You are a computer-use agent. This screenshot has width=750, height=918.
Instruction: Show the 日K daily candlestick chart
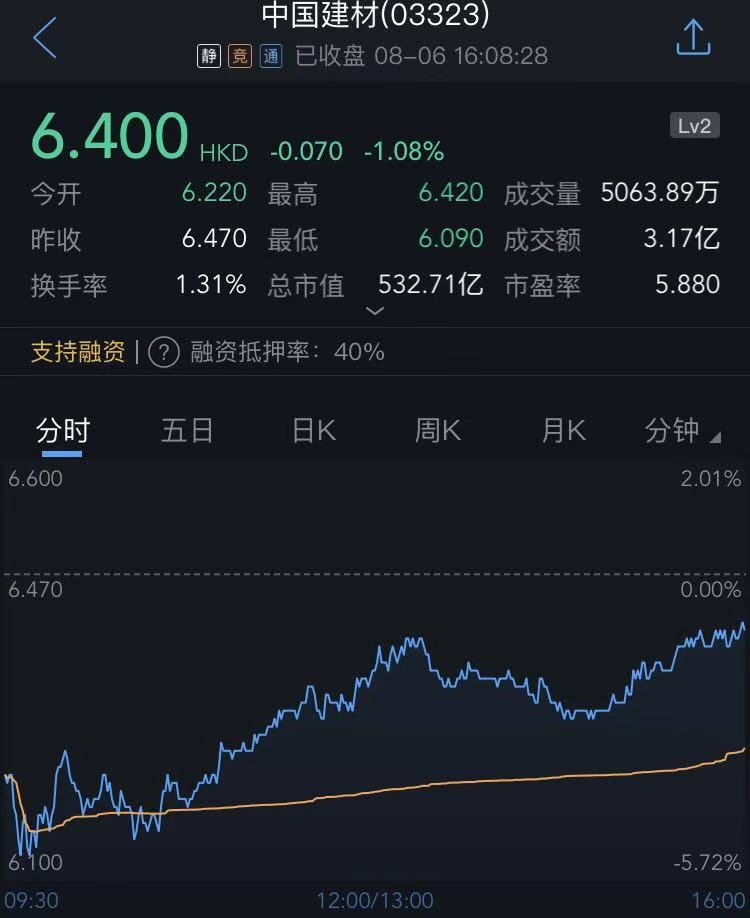click(x=313, y=431)
